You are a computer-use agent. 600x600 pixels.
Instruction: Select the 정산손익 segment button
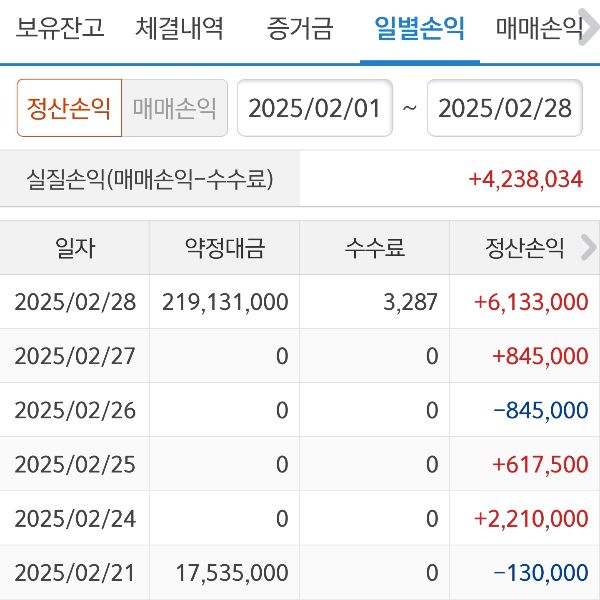click(x=69, y=108)
